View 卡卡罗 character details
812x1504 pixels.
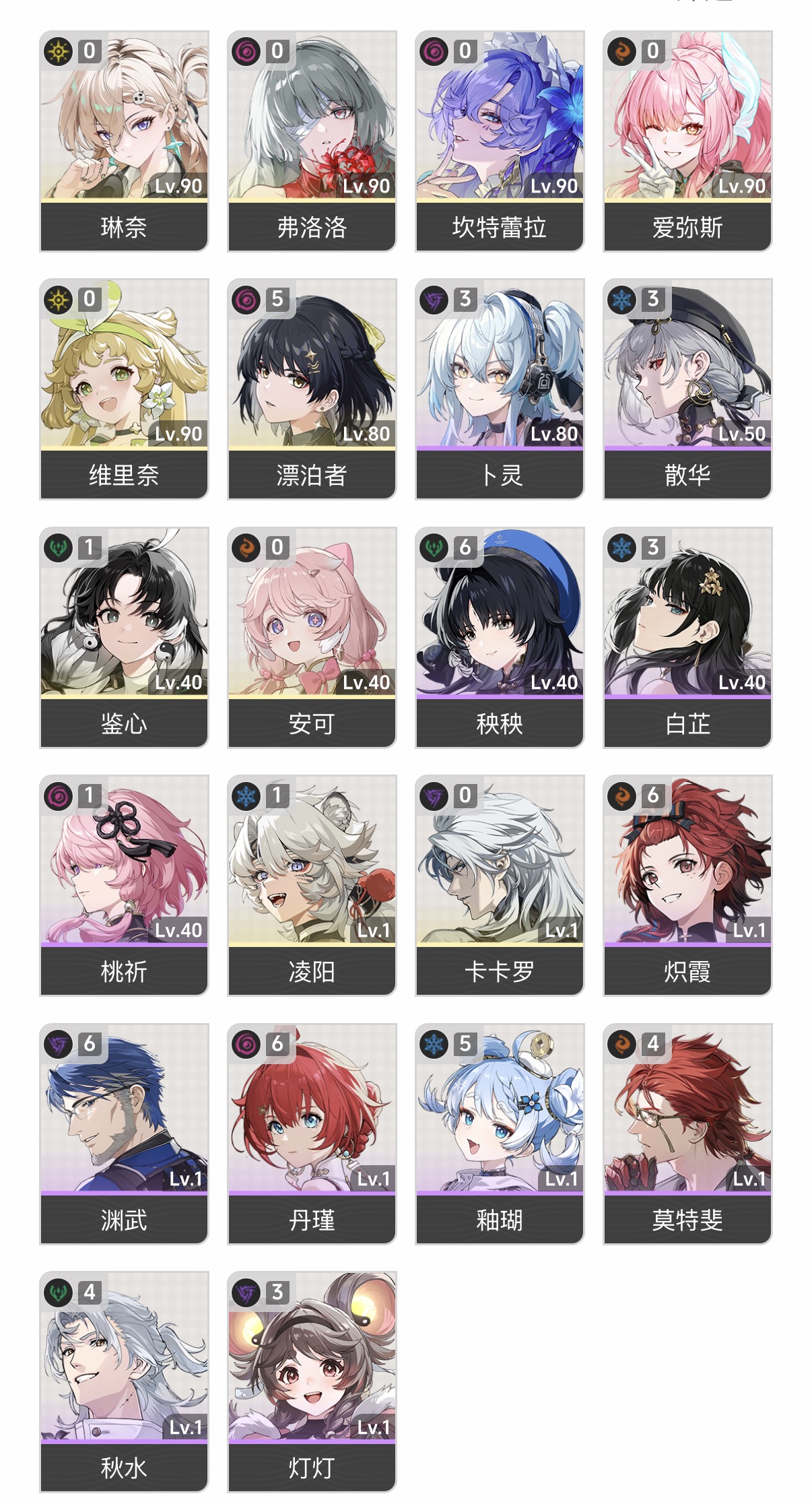point(500,885)
